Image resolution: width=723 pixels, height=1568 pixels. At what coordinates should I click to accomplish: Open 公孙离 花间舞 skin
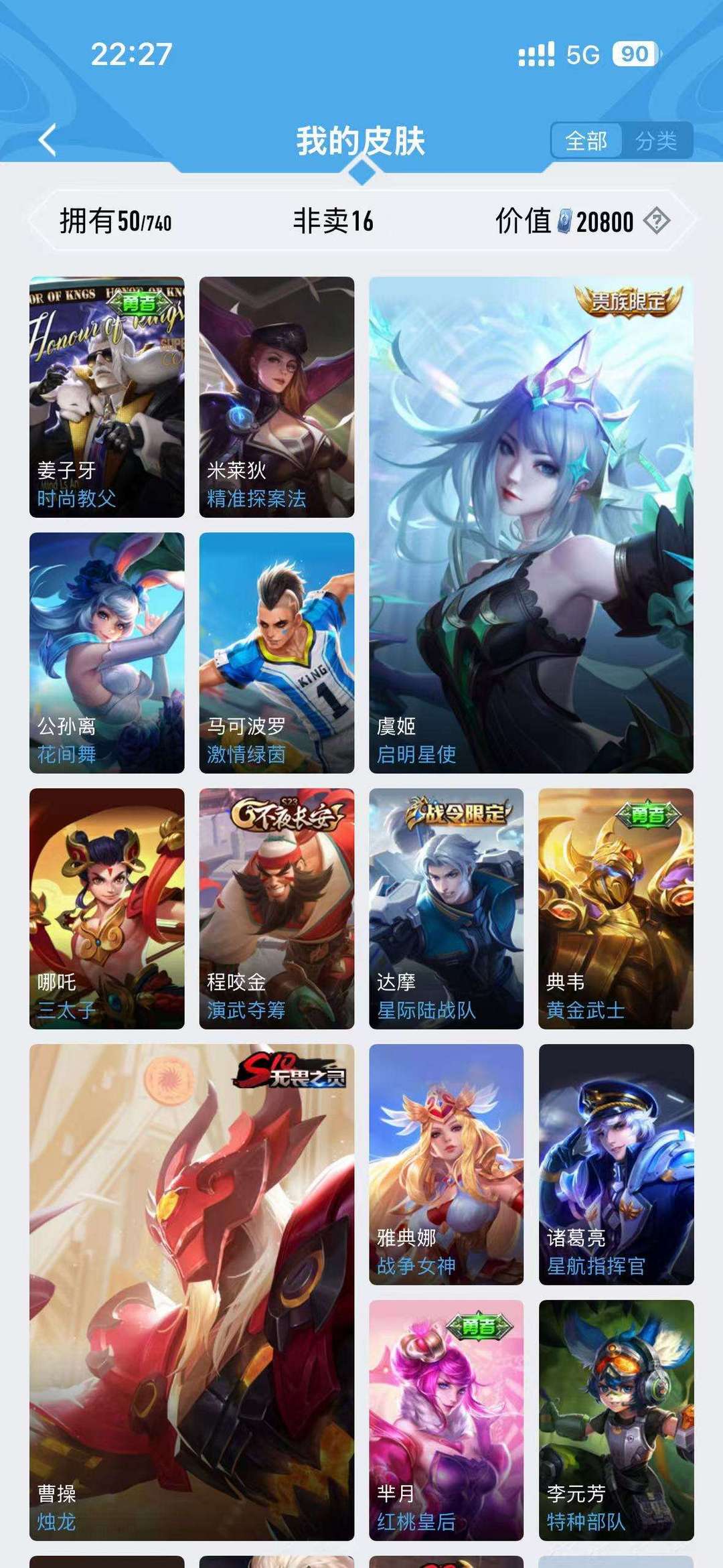(x=106, y=652)
